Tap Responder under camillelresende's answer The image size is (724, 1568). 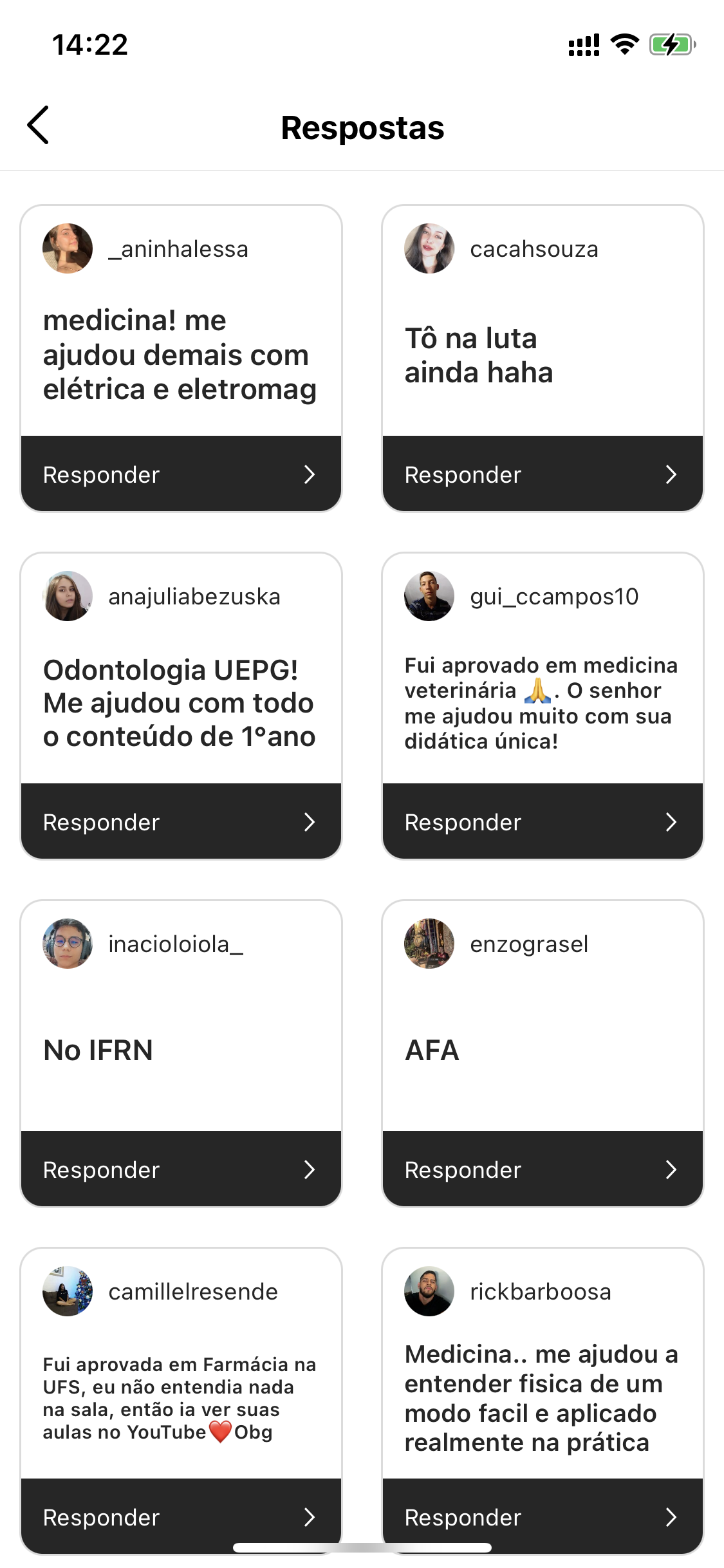tap(181, 1516)
